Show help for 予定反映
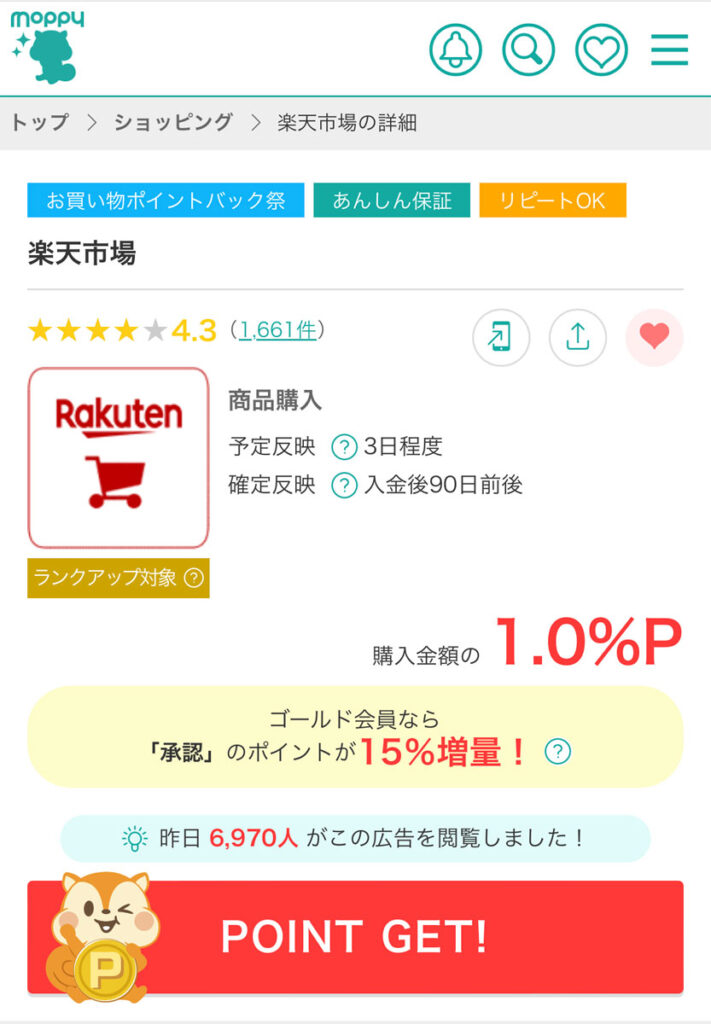This screenshot has width=711, height=1024. [x=344, y=446]
